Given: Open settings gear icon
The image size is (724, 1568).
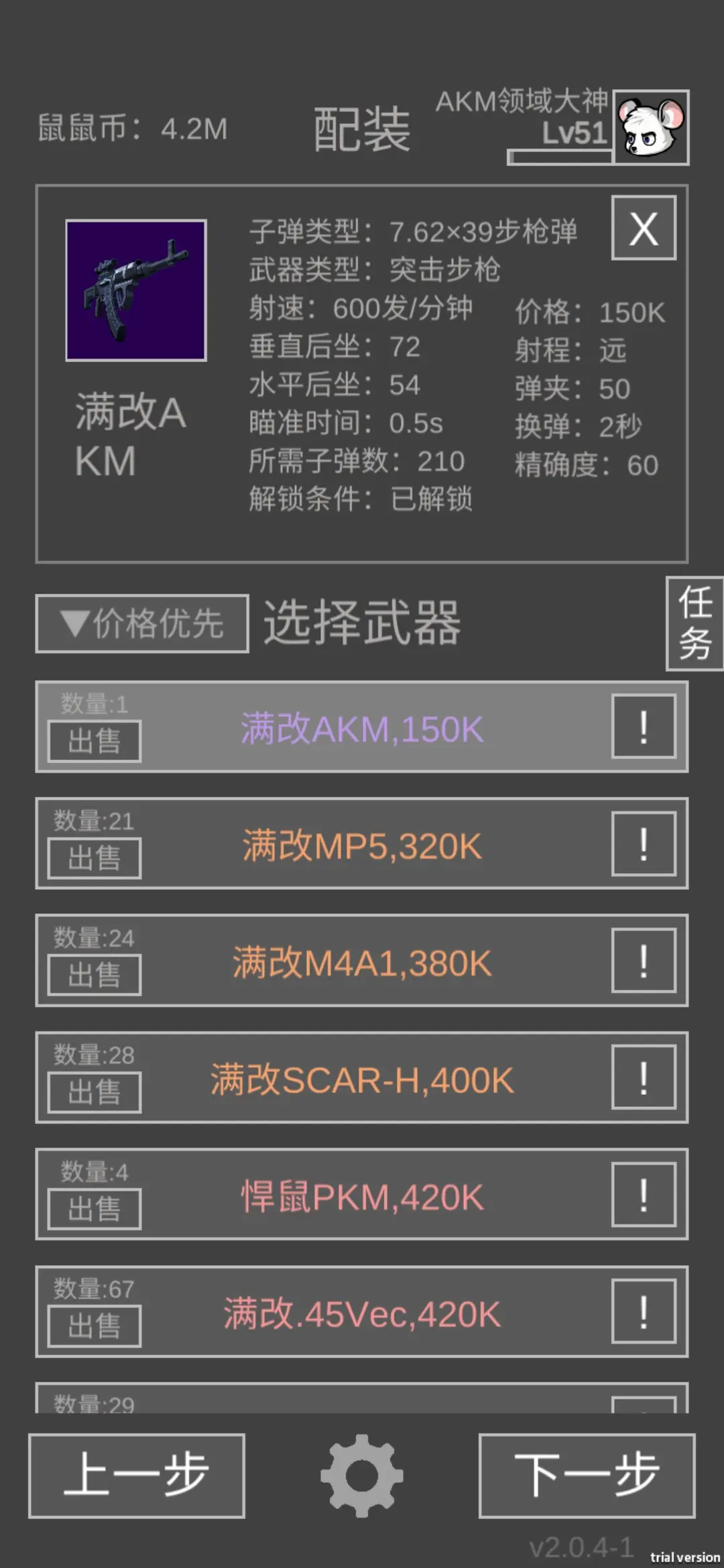Looking at the screenshot, I should tap(362, 1476).
